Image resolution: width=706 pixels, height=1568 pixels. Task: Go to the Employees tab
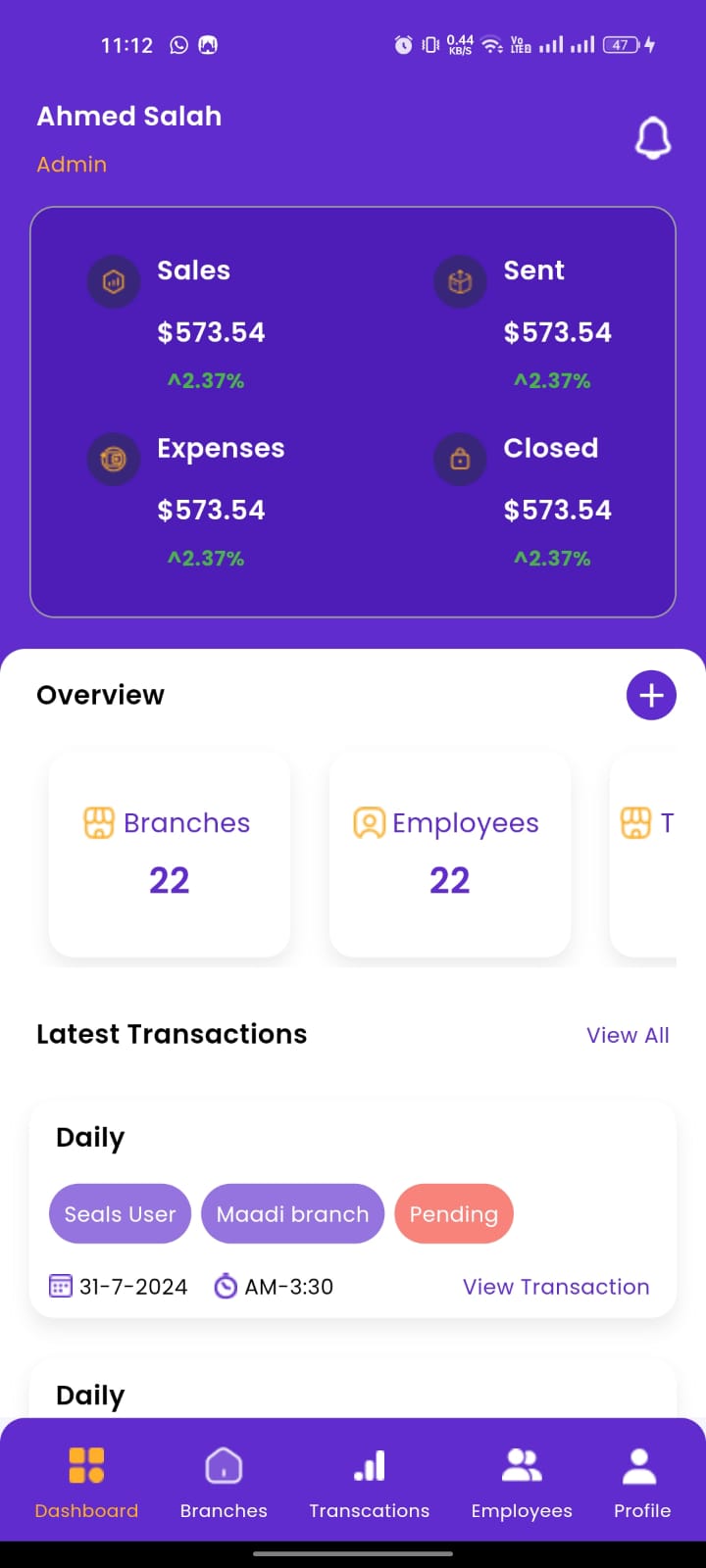point(522,1483)
